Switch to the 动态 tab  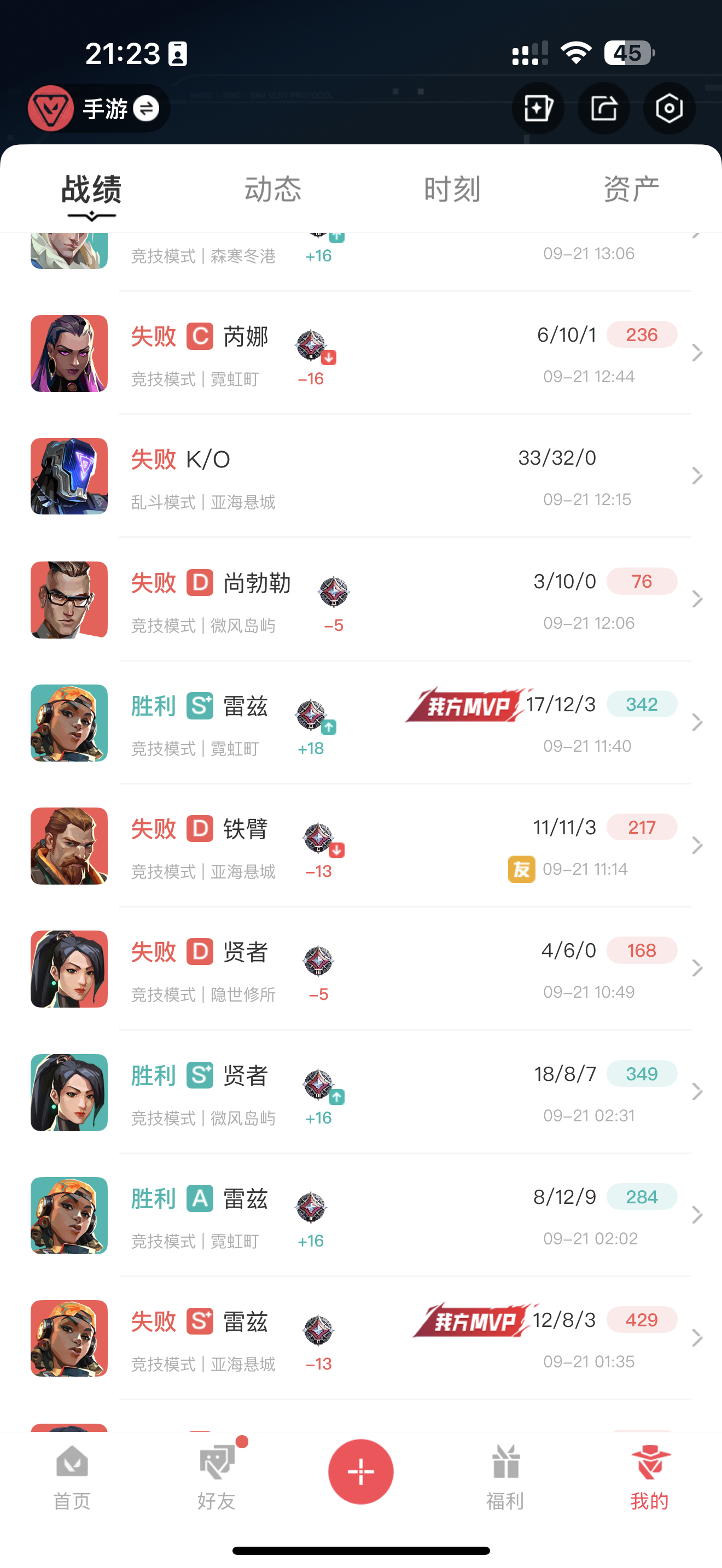273,189
